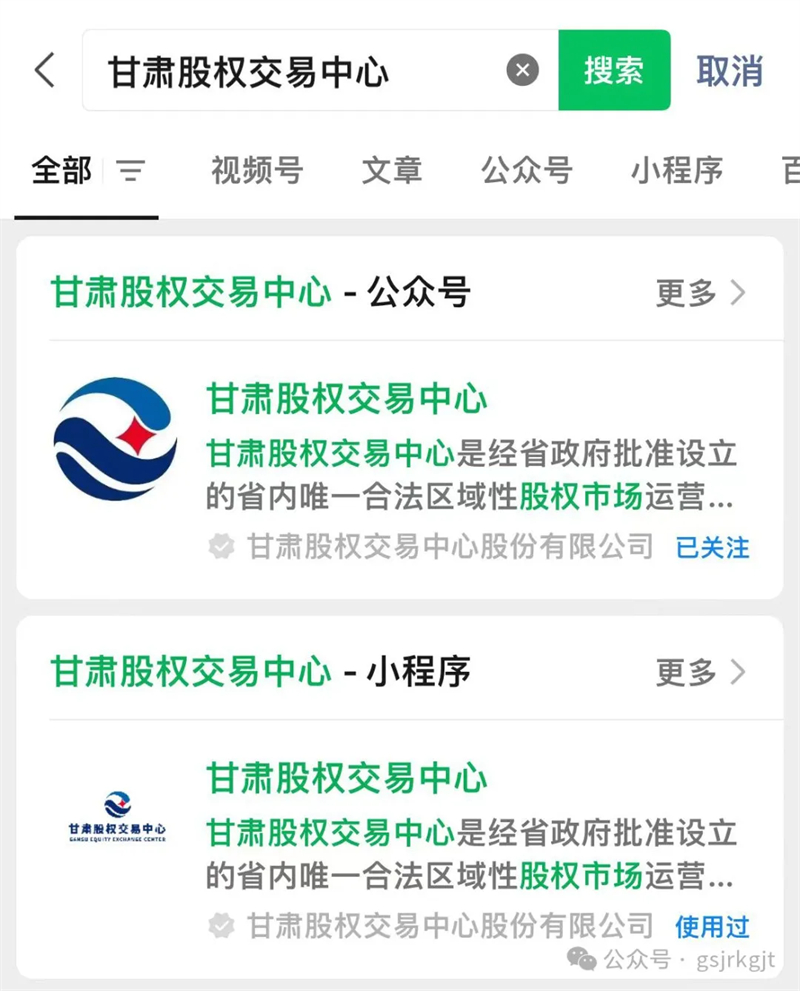The height and width of the screenshot is (991, 800).
Task: Select the 全部 tab
Action: click(x=62, y=171)
